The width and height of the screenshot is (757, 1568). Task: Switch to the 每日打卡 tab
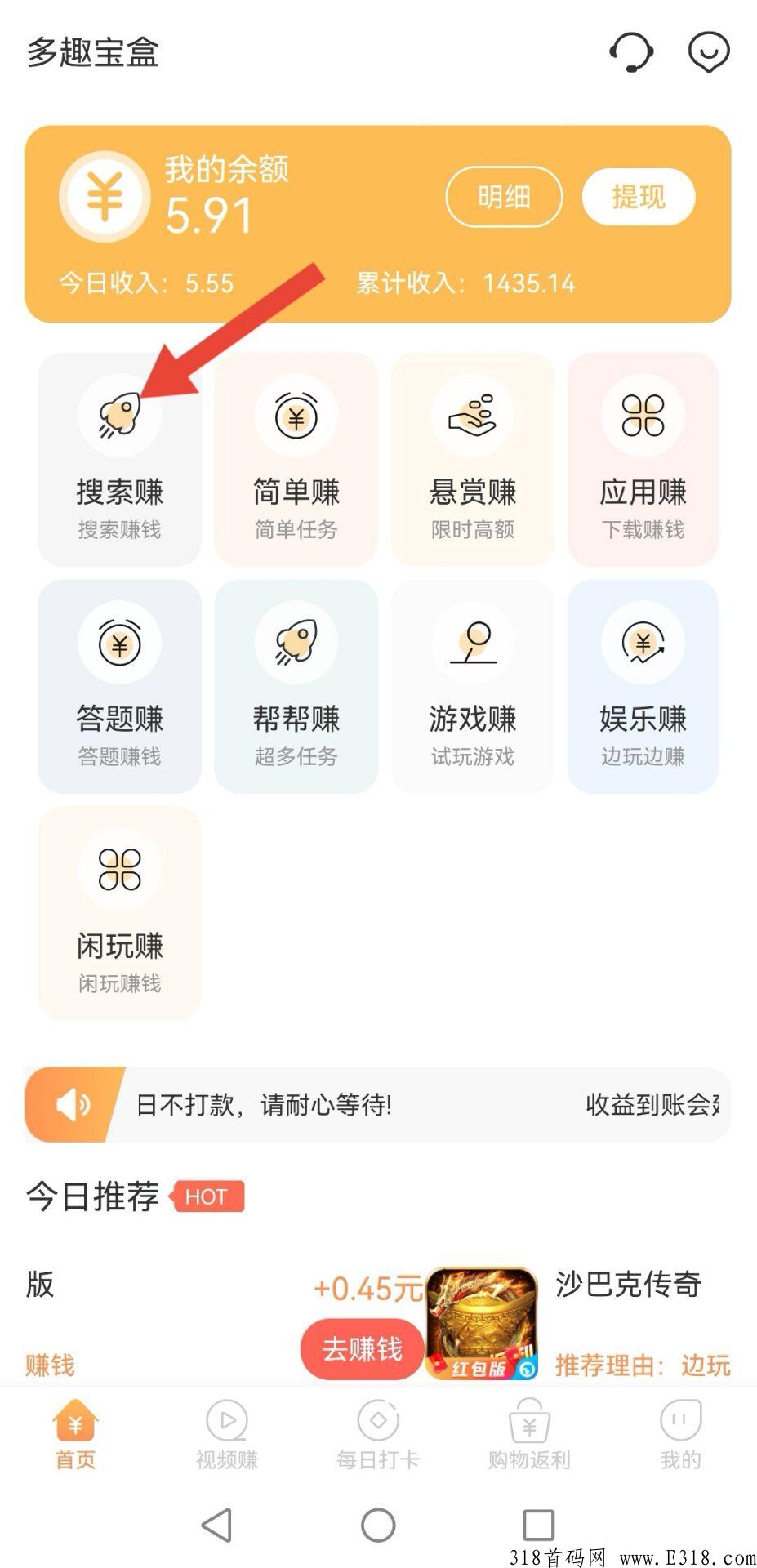[378, 1435]
